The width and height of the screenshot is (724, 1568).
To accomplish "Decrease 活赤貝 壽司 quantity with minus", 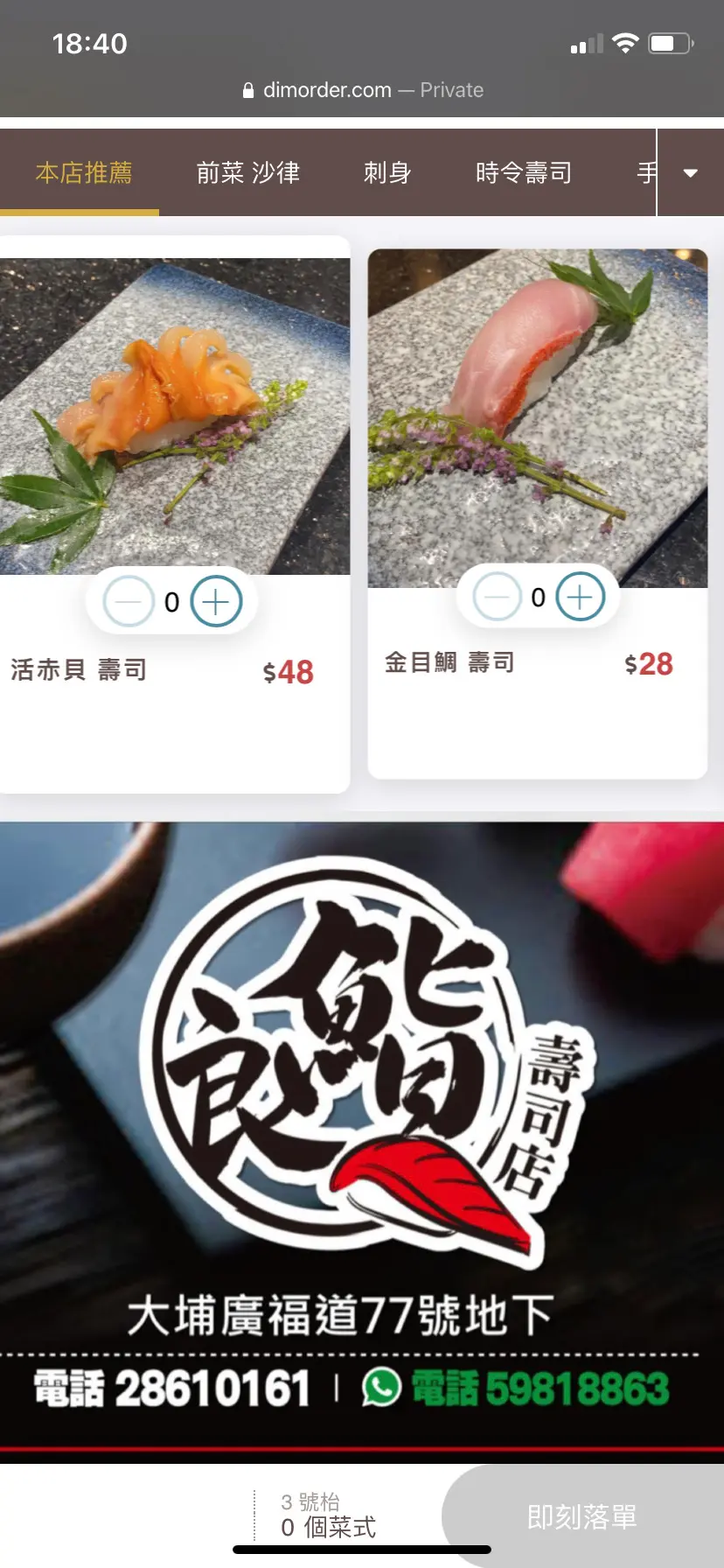I will [x=129, y=601].
